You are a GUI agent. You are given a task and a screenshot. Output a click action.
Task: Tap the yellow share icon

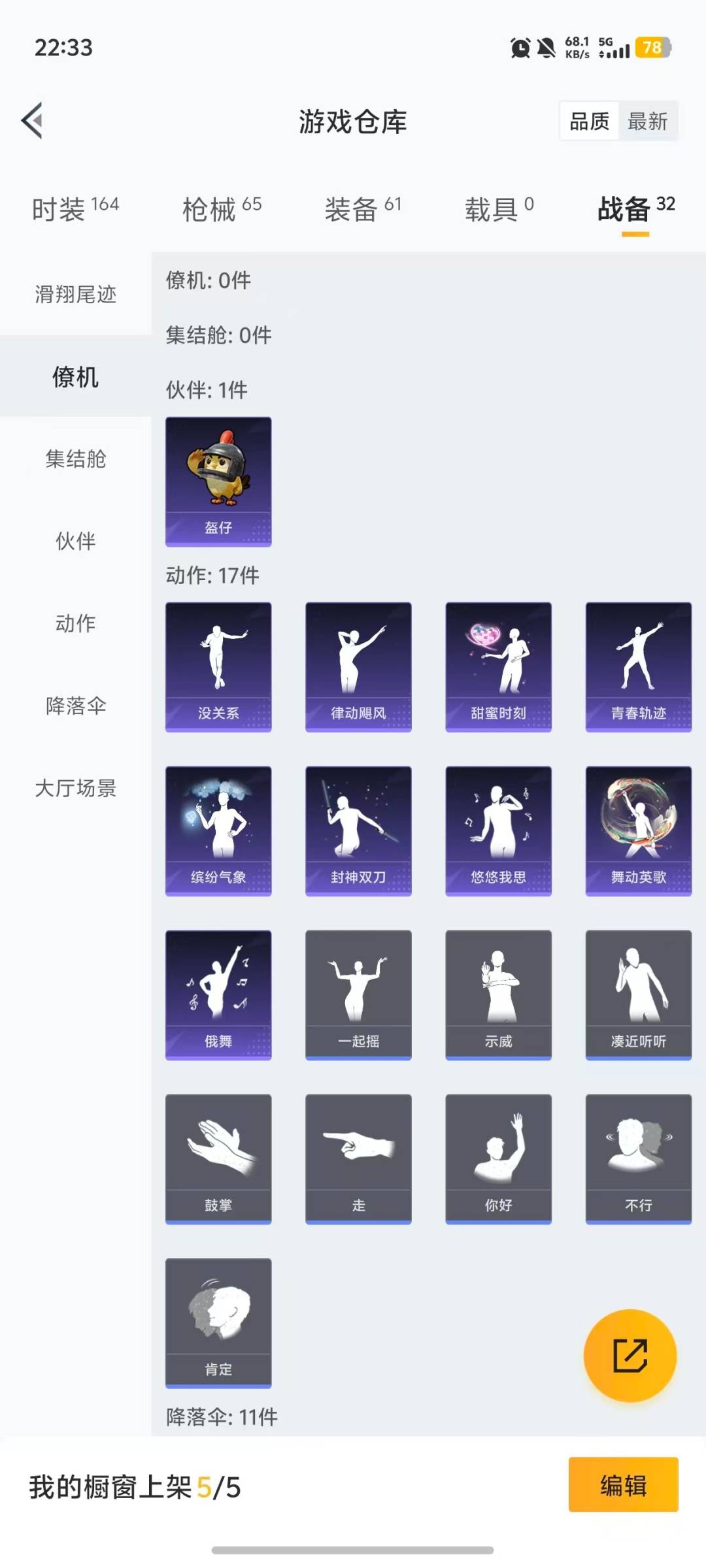630,1356
